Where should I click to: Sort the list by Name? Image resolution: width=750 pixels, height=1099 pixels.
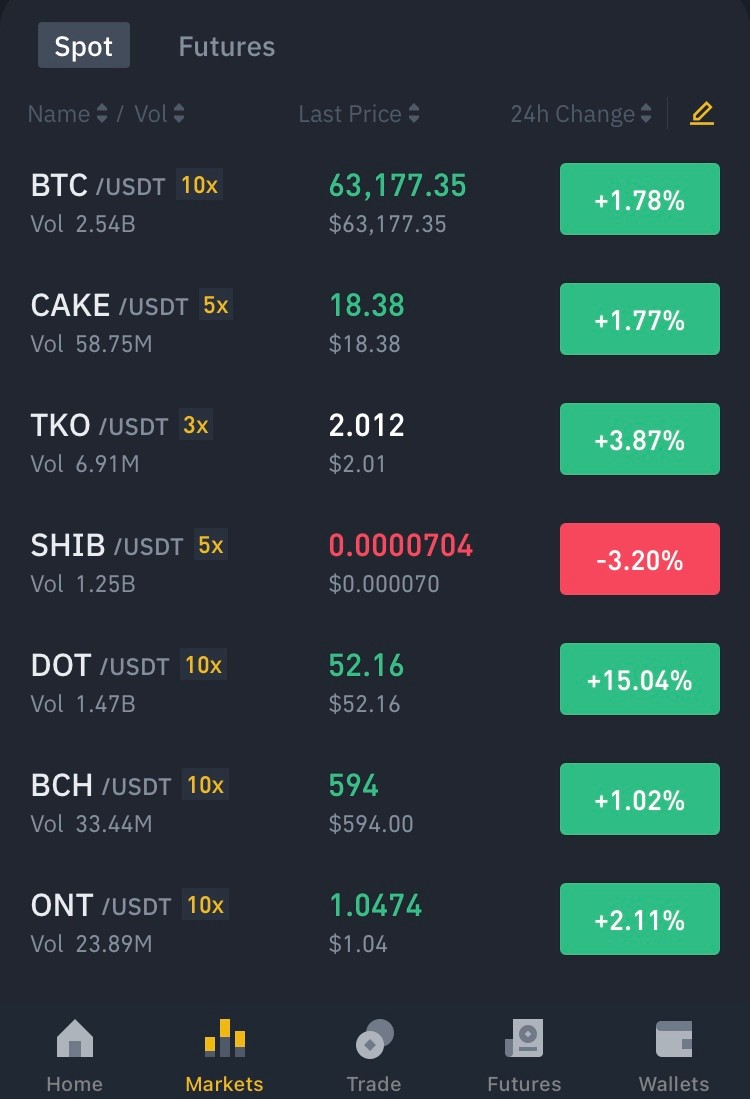pos(67,114)
